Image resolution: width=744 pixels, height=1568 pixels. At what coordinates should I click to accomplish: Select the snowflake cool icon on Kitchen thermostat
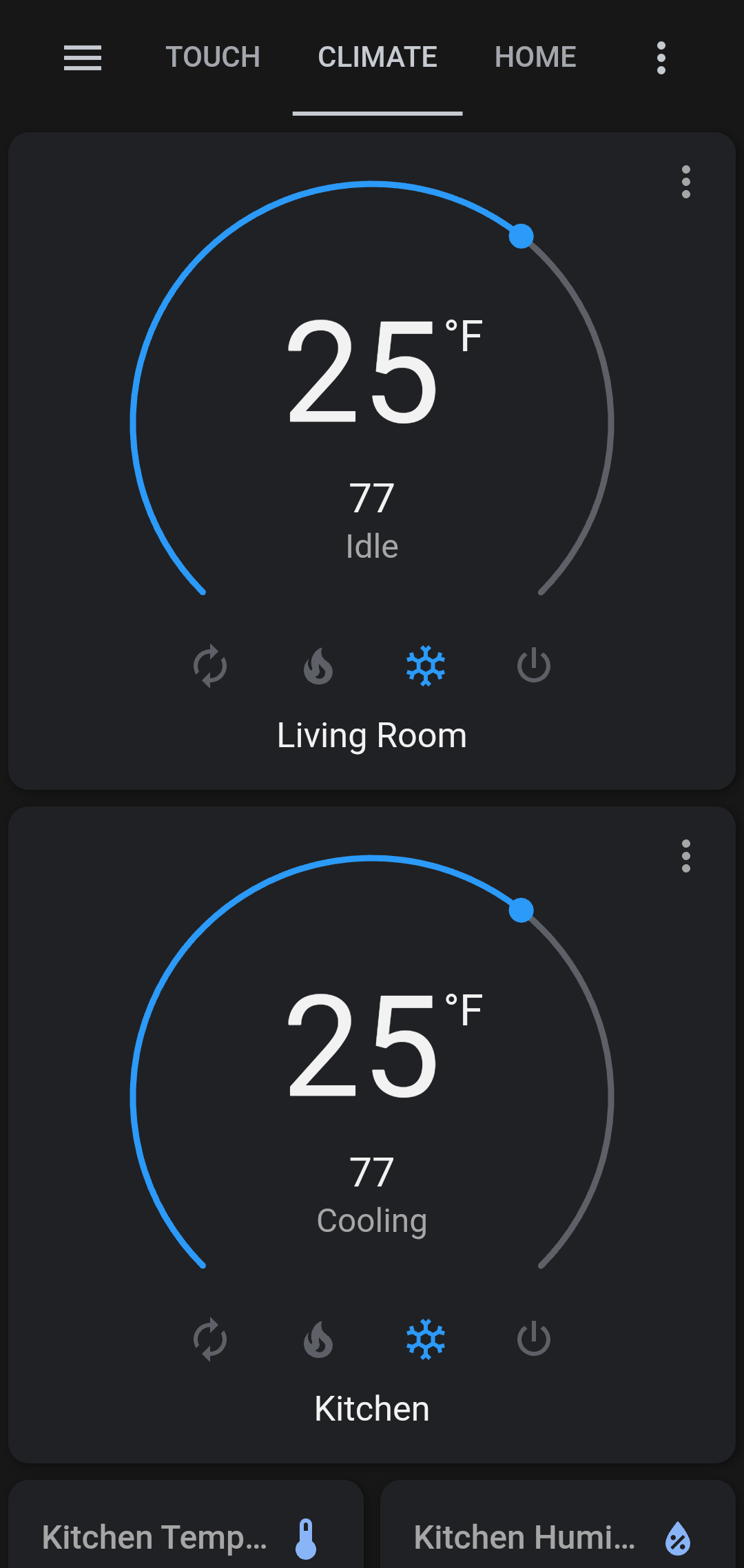coord(426,1339)
